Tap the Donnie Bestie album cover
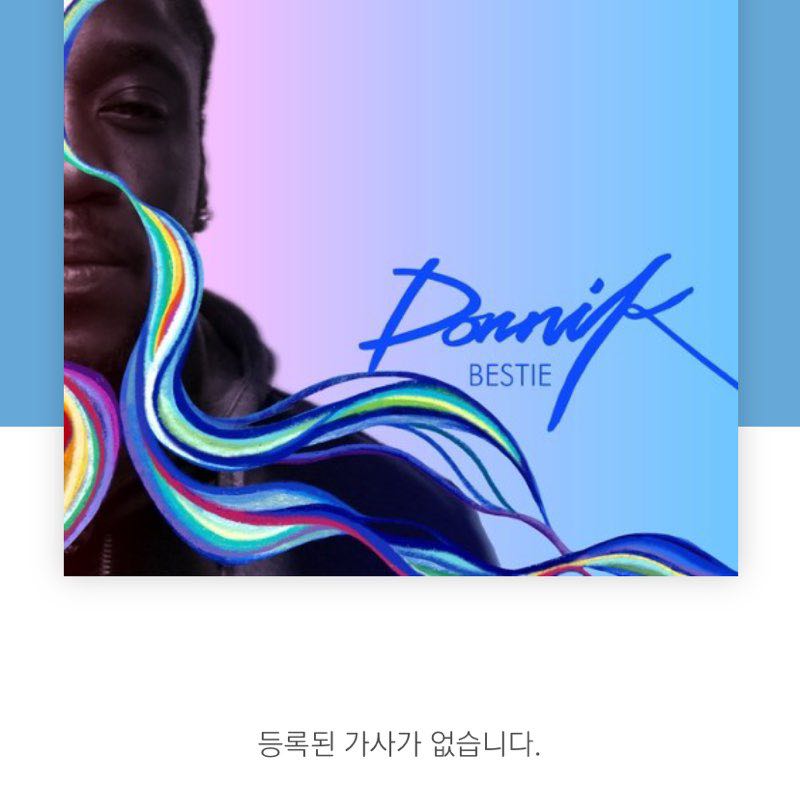The height and width of the screenshot is (801, 800). pyautogui.click(x=400, y=287)
